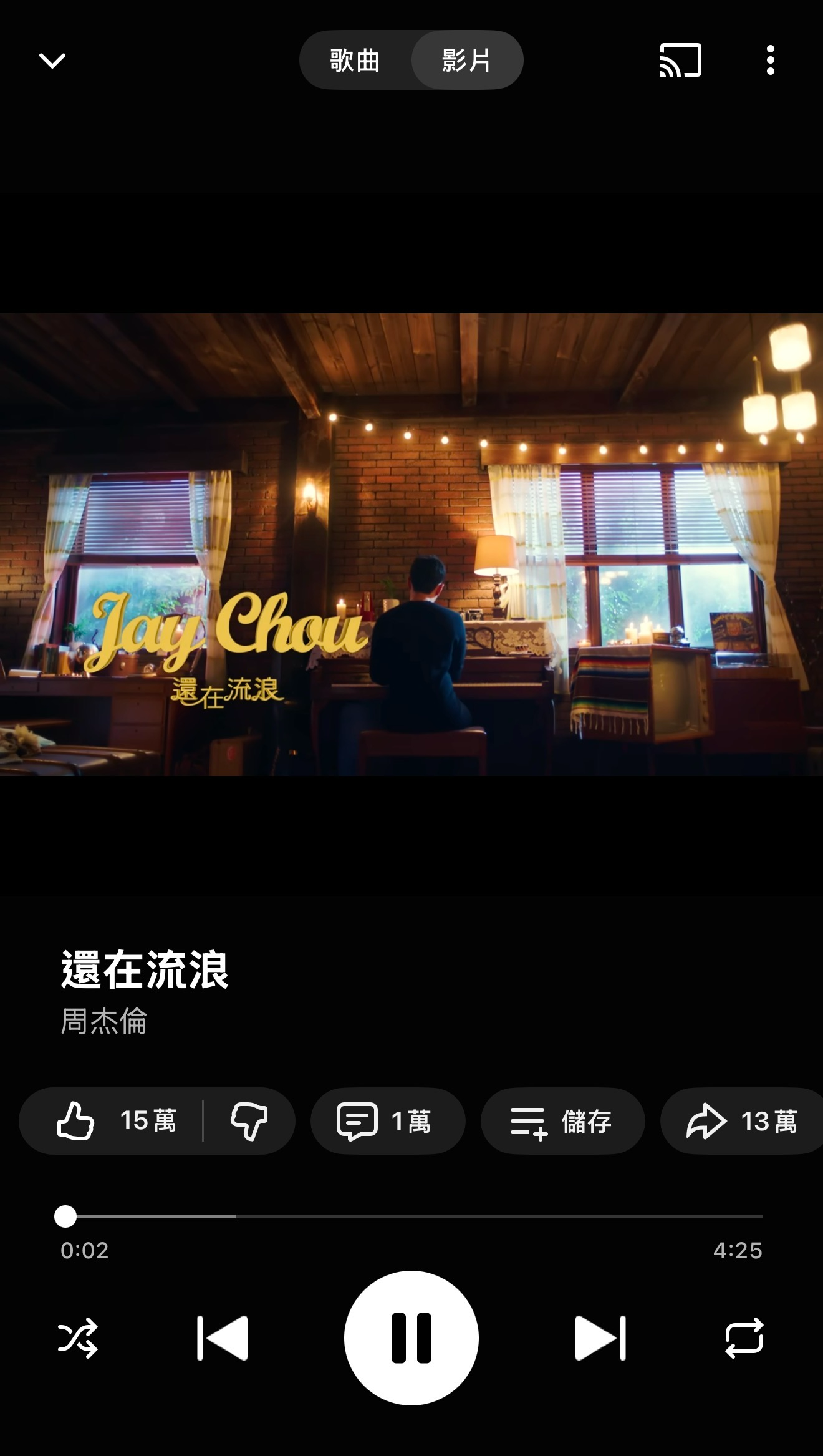Switch to the 歌曲 tab

(x=355, y=61)
